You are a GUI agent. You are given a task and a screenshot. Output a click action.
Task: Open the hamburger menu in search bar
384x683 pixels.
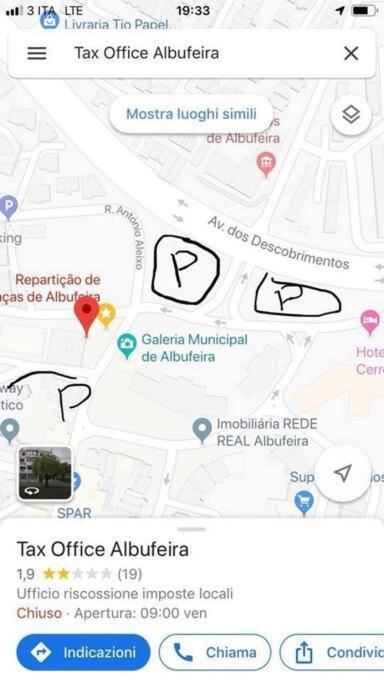(37, 53)
